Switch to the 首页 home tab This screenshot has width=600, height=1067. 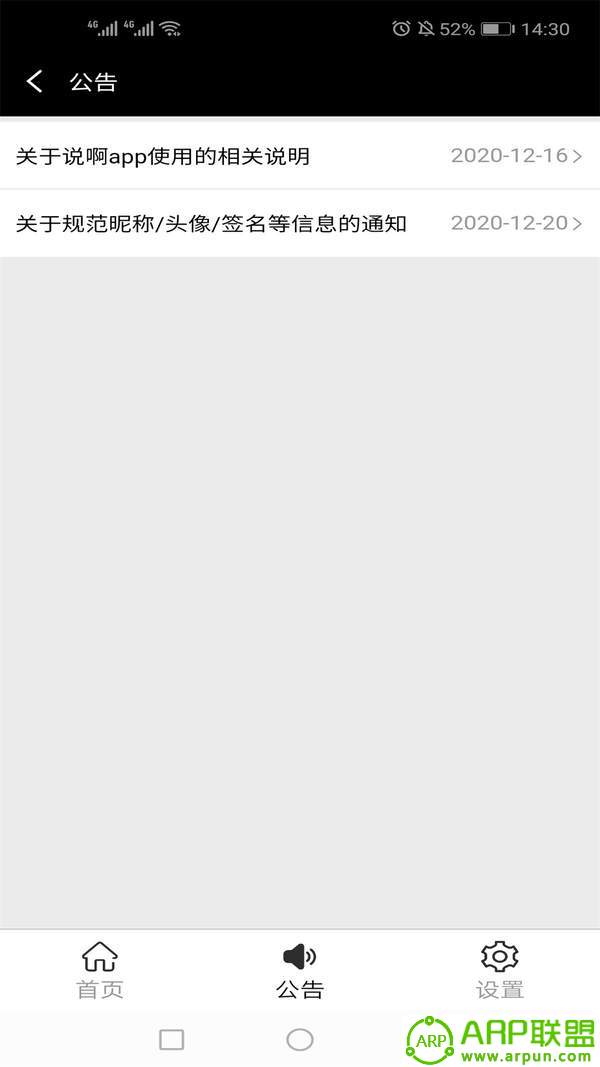[x=100, y=970]
